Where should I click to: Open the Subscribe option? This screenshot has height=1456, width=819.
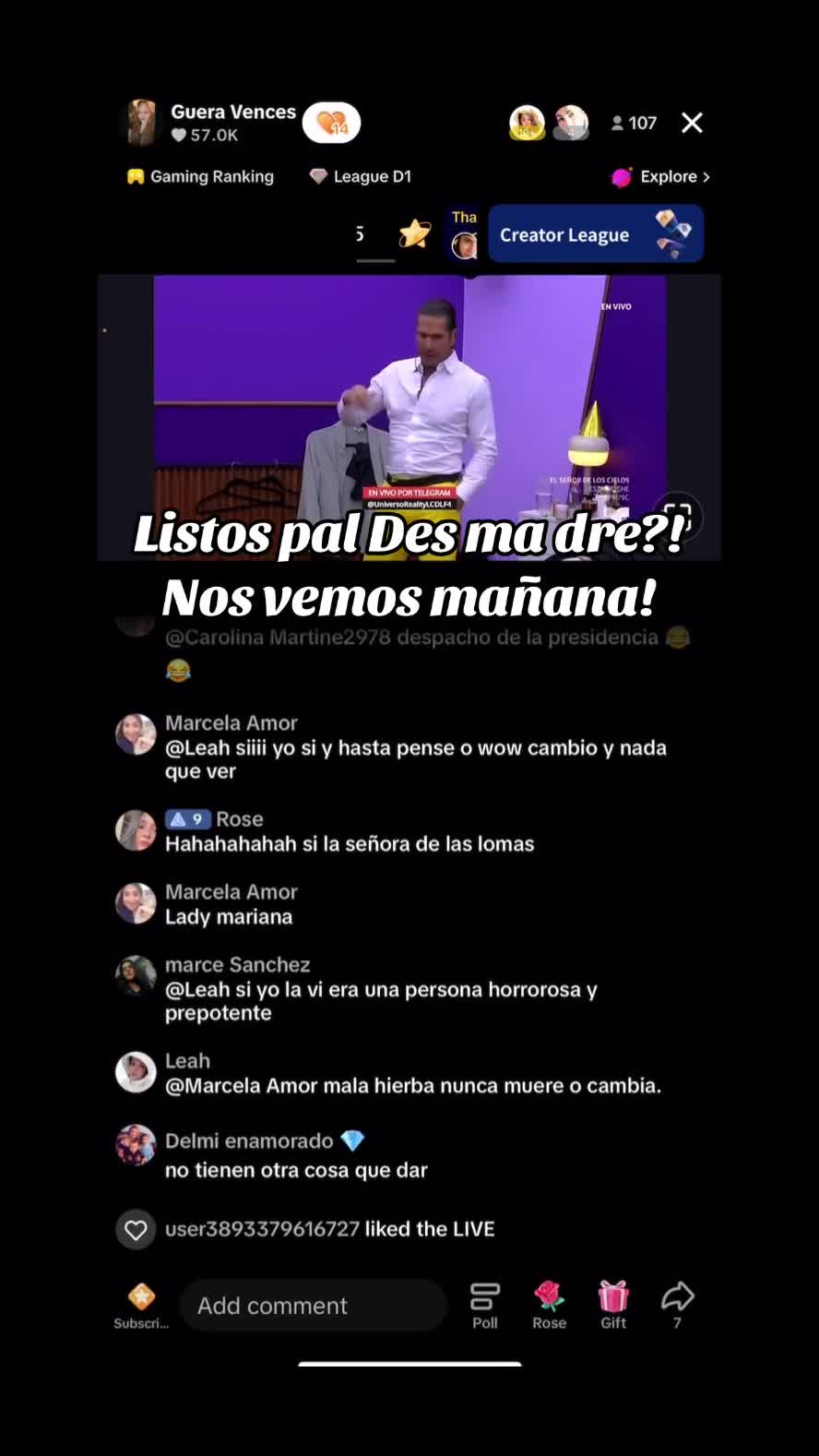[x=141, y=1306]
